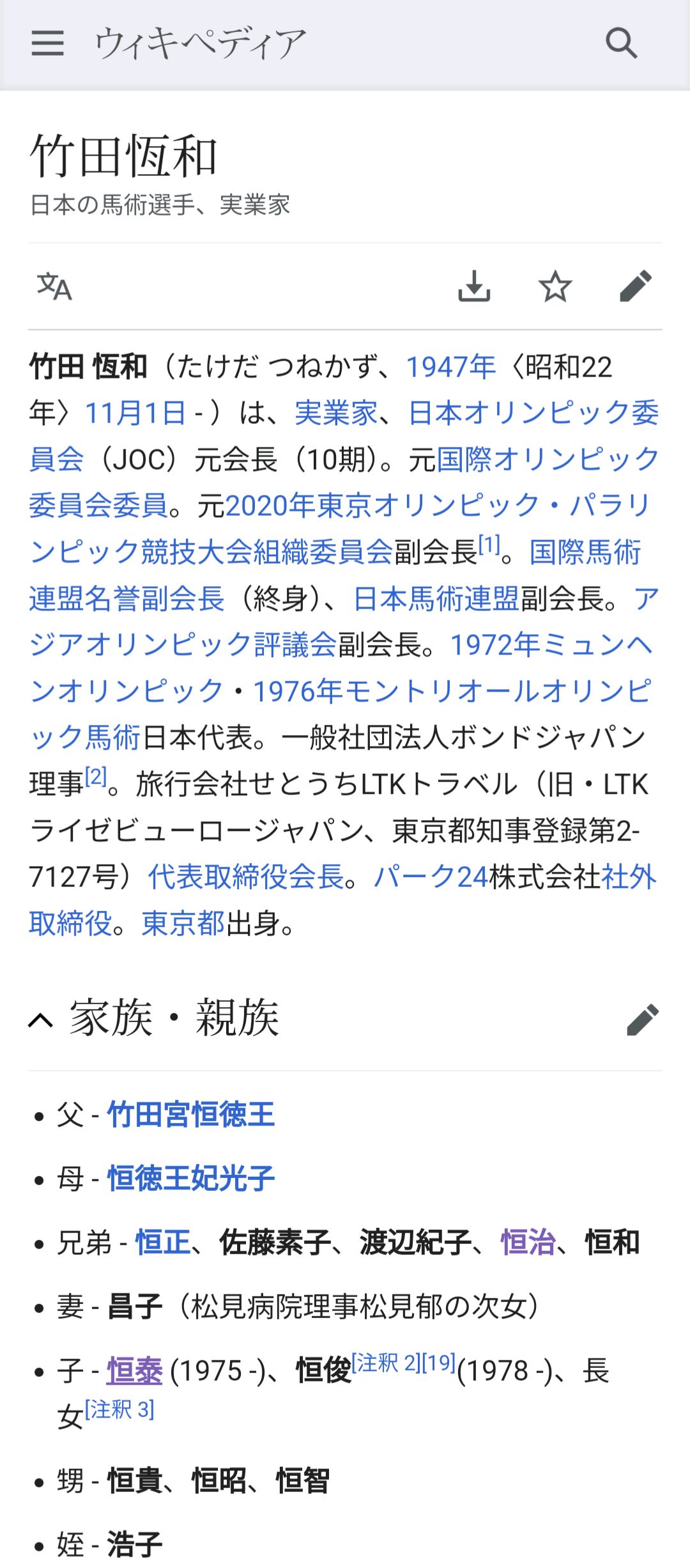Collapse the 家族・親族 section
The height and width of the screenshot is (1568, 690).
[x=41, y=1020]
